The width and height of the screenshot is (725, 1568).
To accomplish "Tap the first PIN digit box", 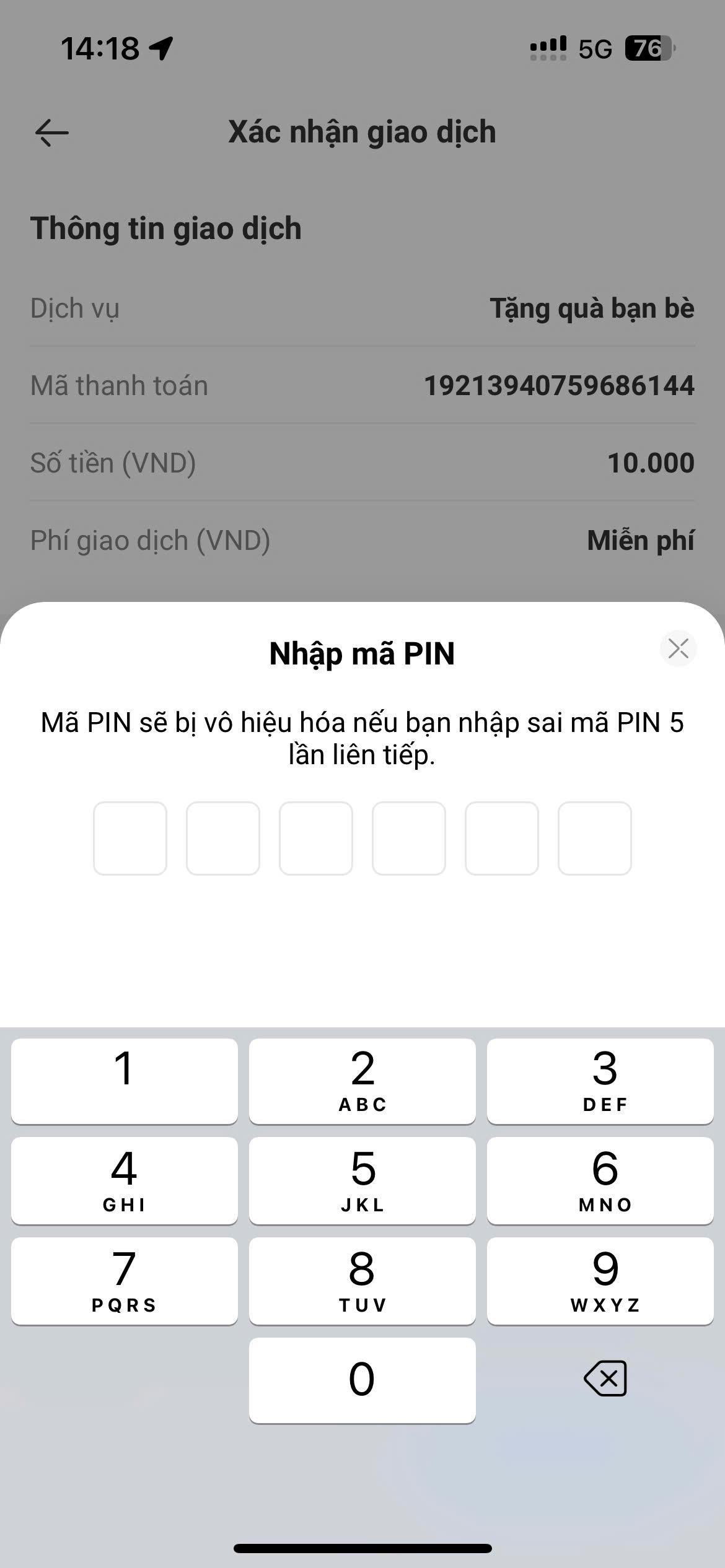I will [x=130, y=838].
